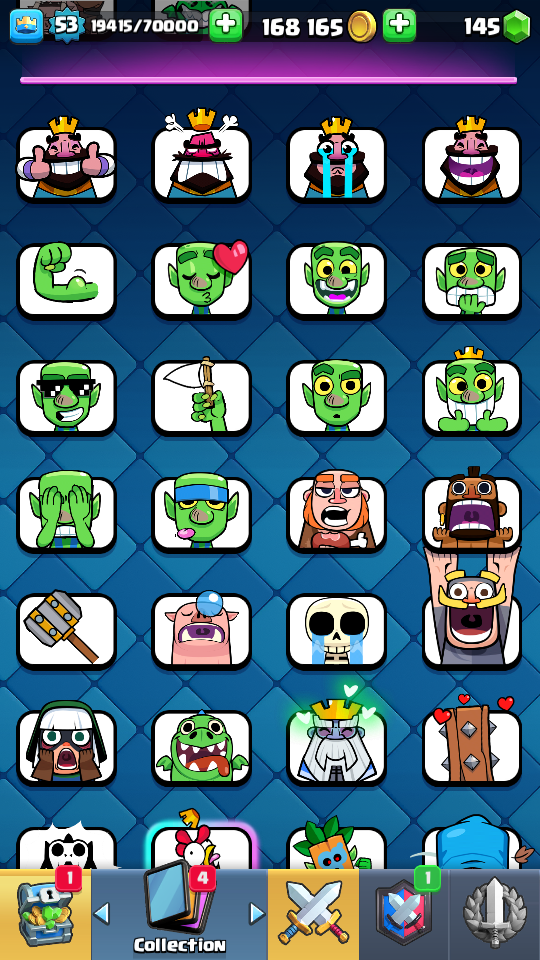Select the white surrender flag emote
Image resolution: width=540 pixels, height=960 pixels.
pyautogui.click(x=201, y=398)
